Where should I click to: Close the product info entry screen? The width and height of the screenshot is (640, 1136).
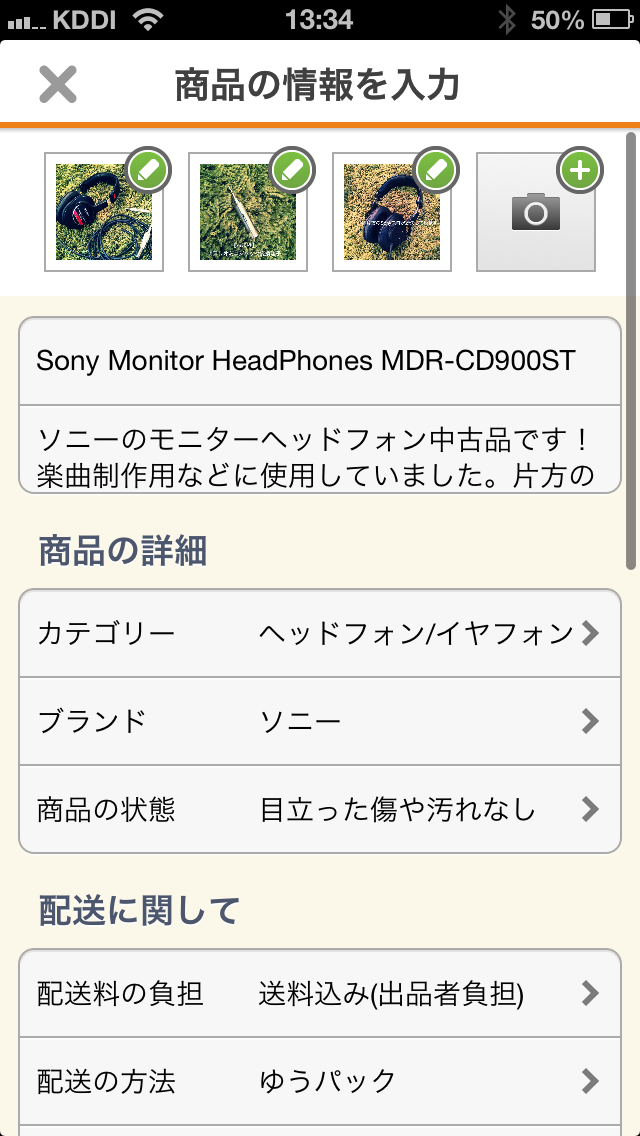pyautogui.click(x=58, y=84)
